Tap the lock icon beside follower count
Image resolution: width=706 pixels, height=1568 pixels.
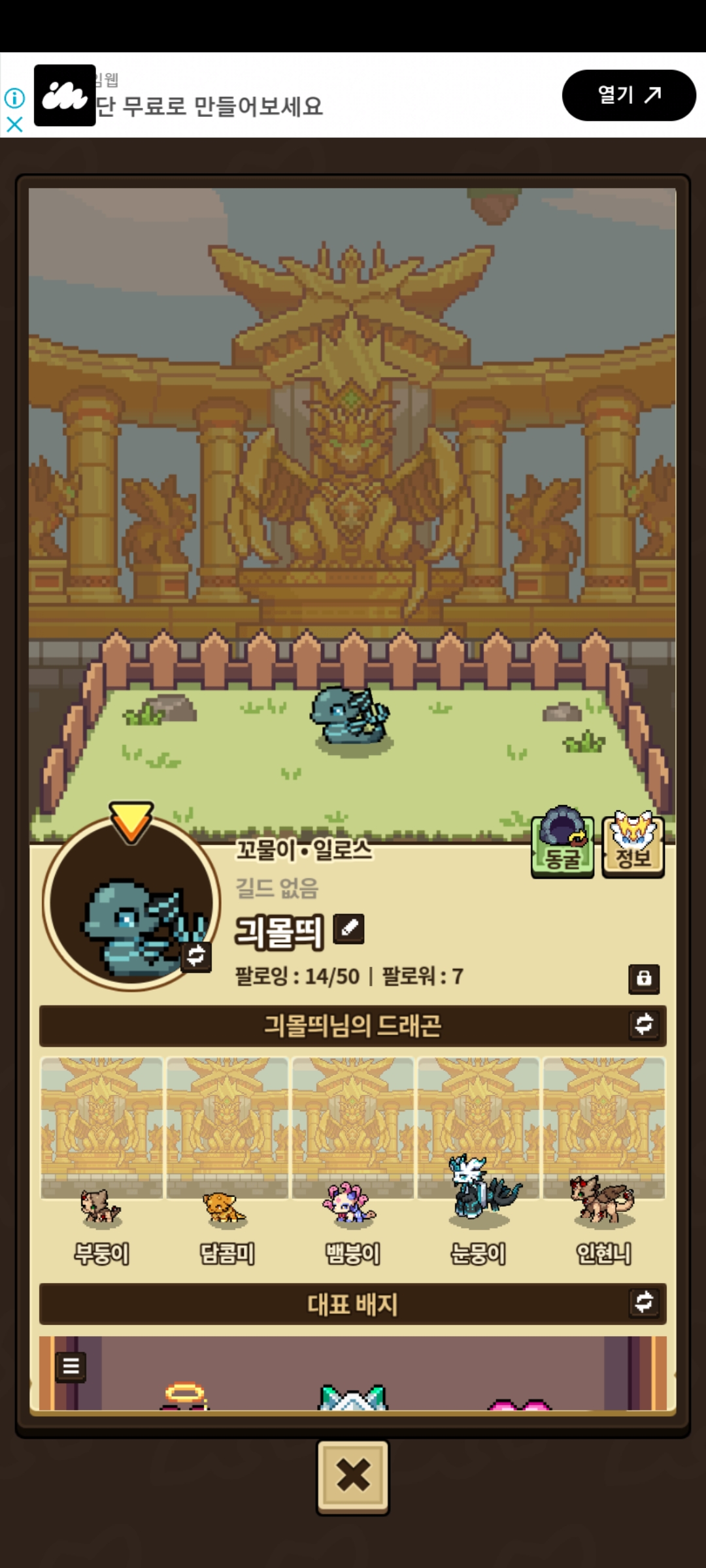point(644,978)
